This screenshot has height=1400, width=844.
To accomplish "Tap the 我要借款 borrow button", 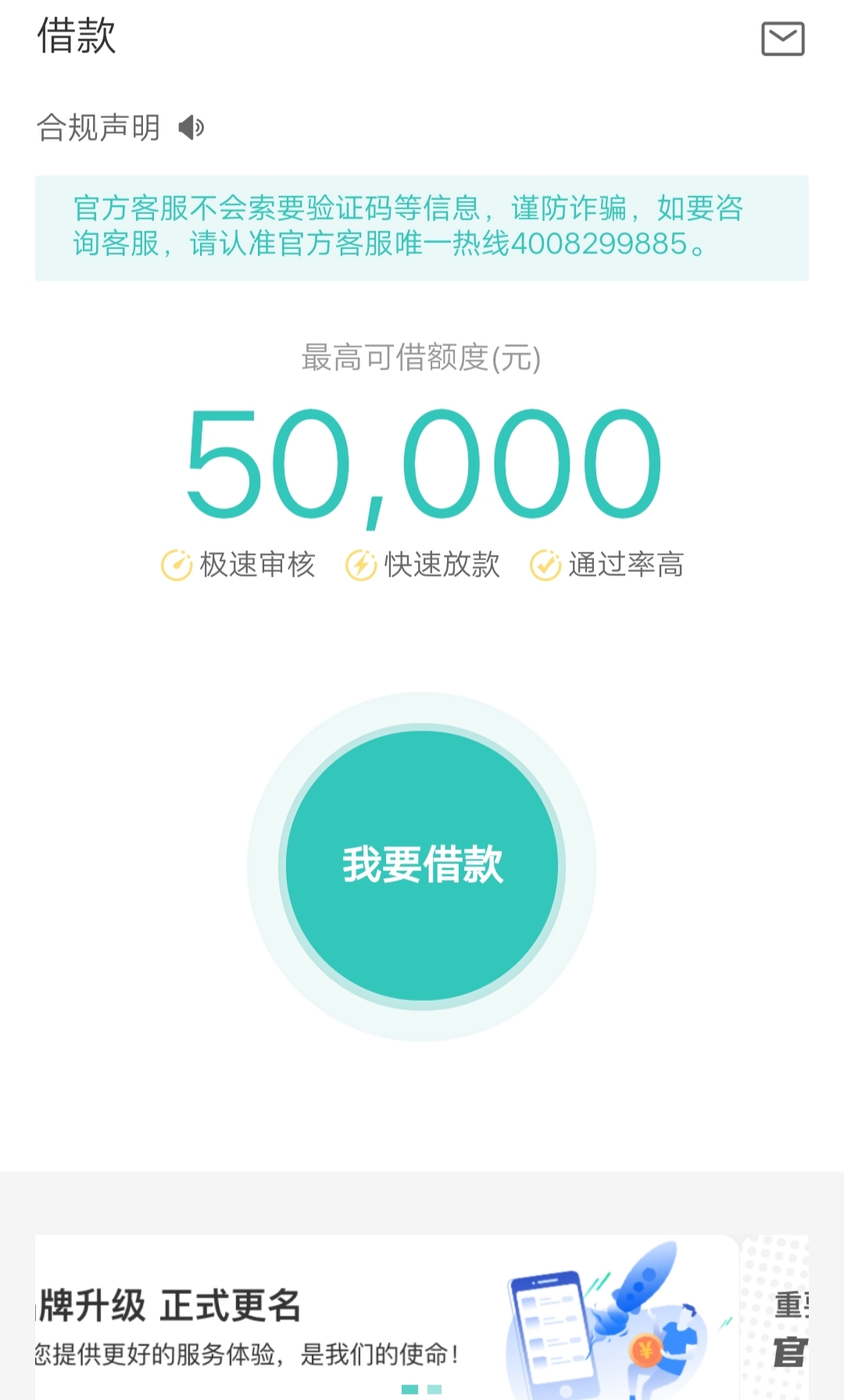I will click(422, 866).
